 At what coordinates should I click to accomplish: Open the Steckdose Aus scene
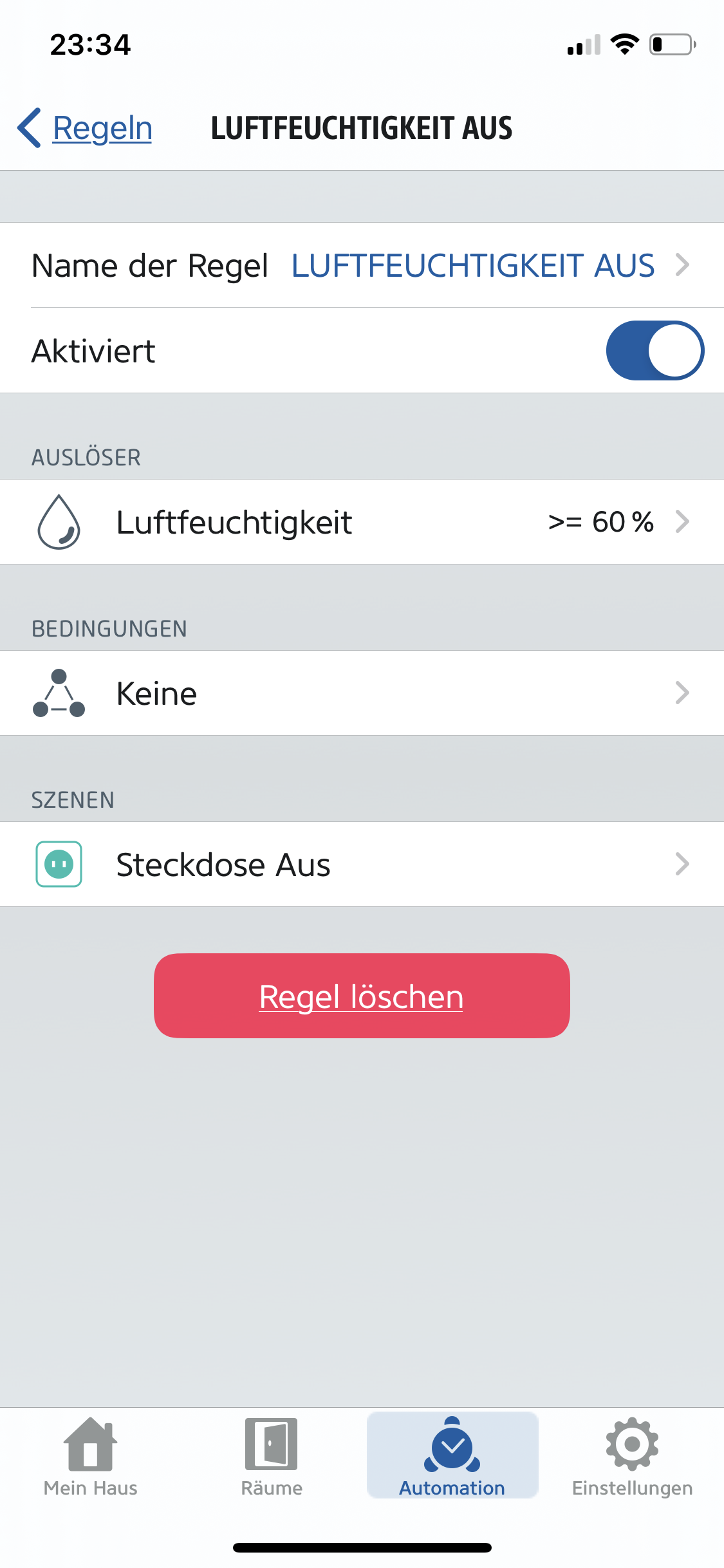[362, 864]
